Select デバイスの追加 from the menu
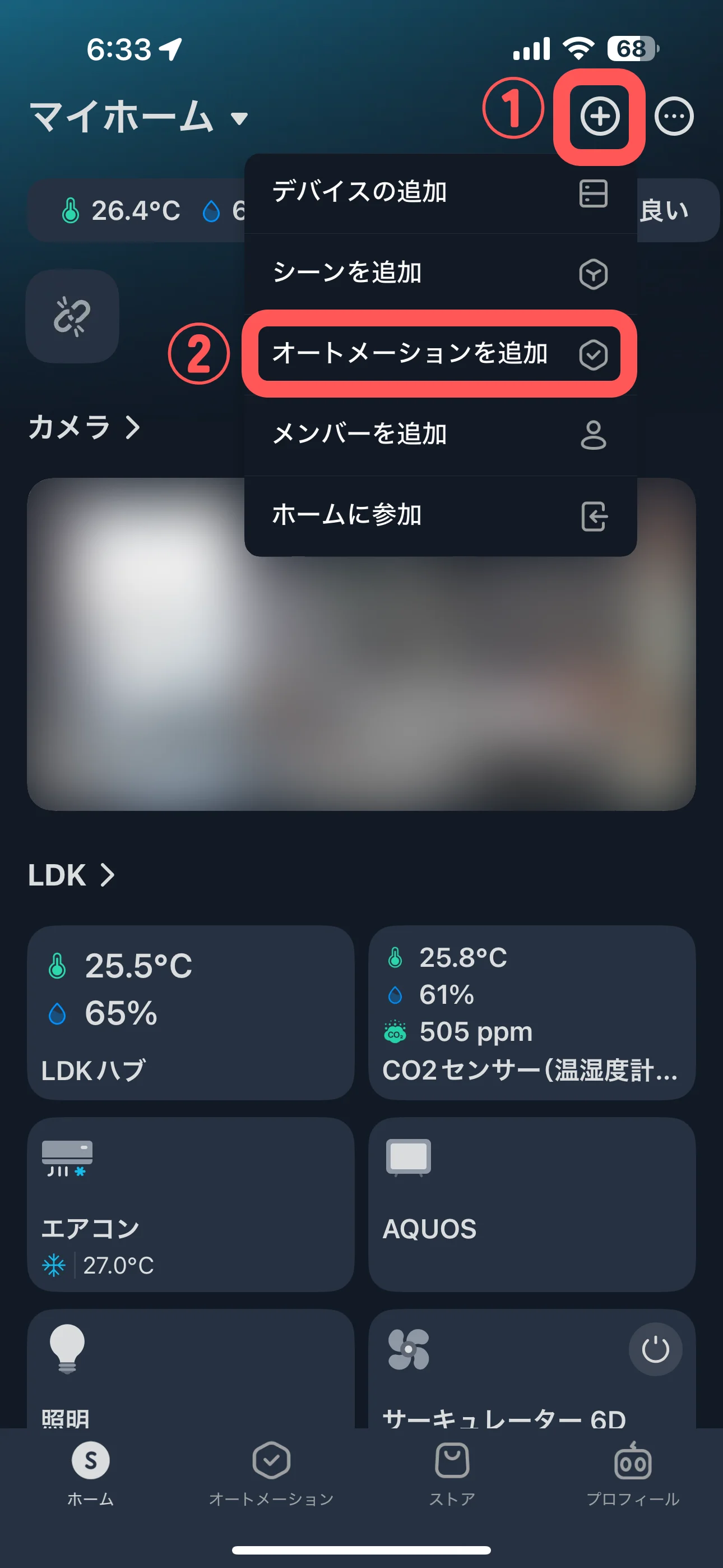723x1568 pixels. click(439, 193)
